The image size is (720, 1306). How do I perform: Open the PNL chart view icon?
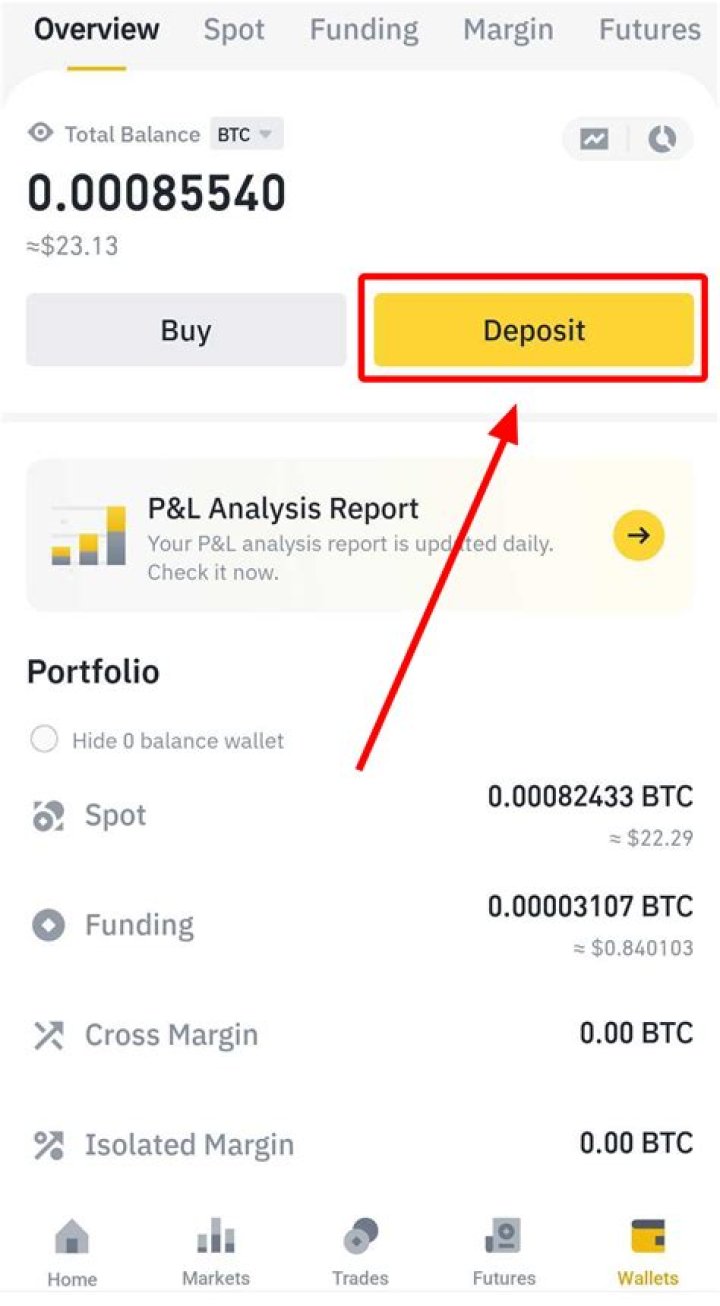pyautogui.click(x=594, y=139)
